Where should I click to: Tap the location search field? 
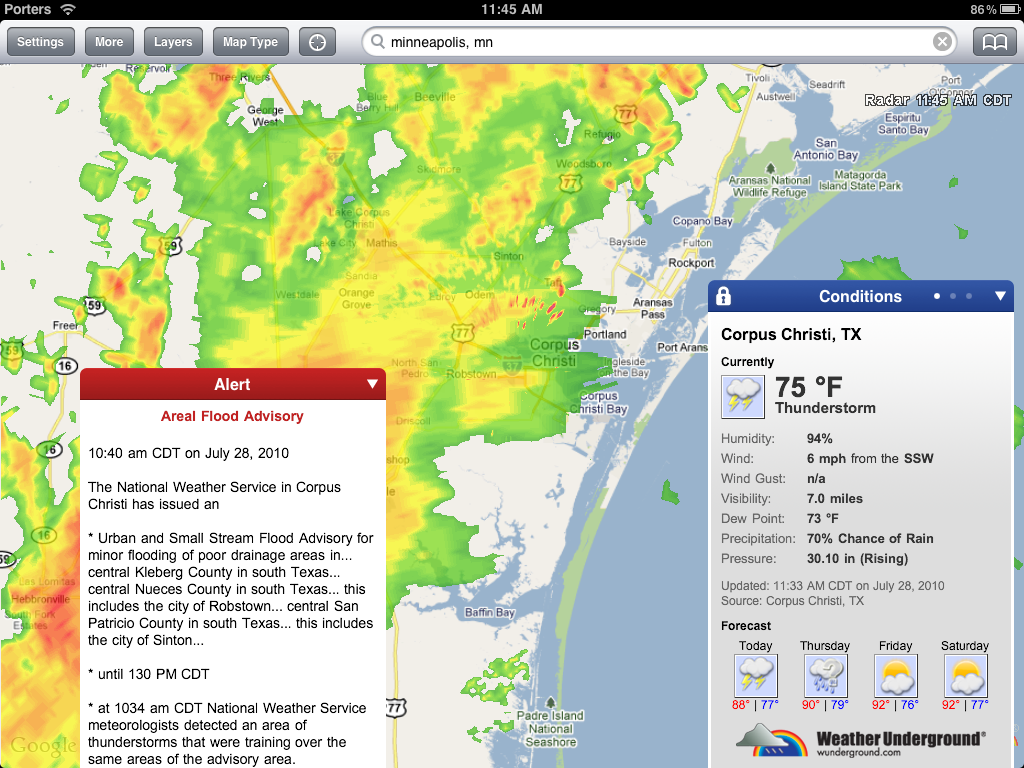(x=650, y=42)
